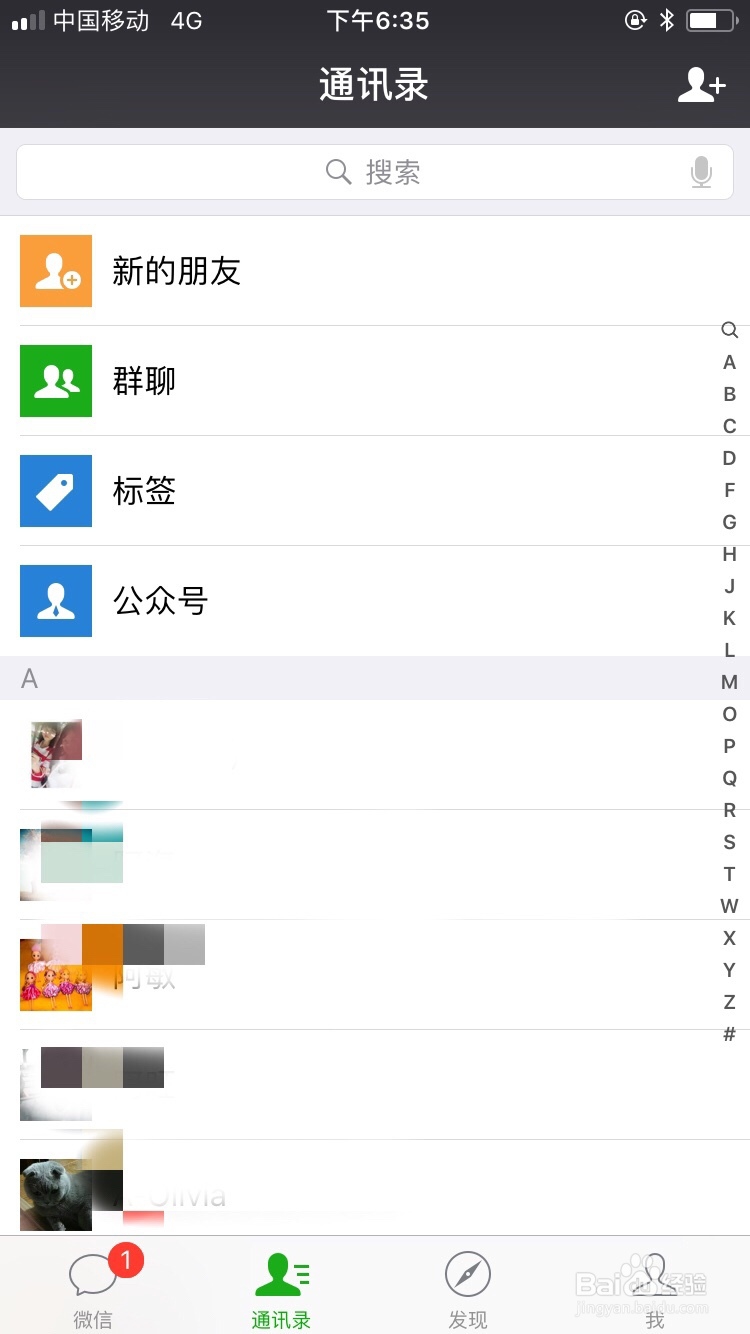750x1334 pixels.
Task: Open the Add Friend icon at top right
Action: pyautogui.click(x=702, y=86)
